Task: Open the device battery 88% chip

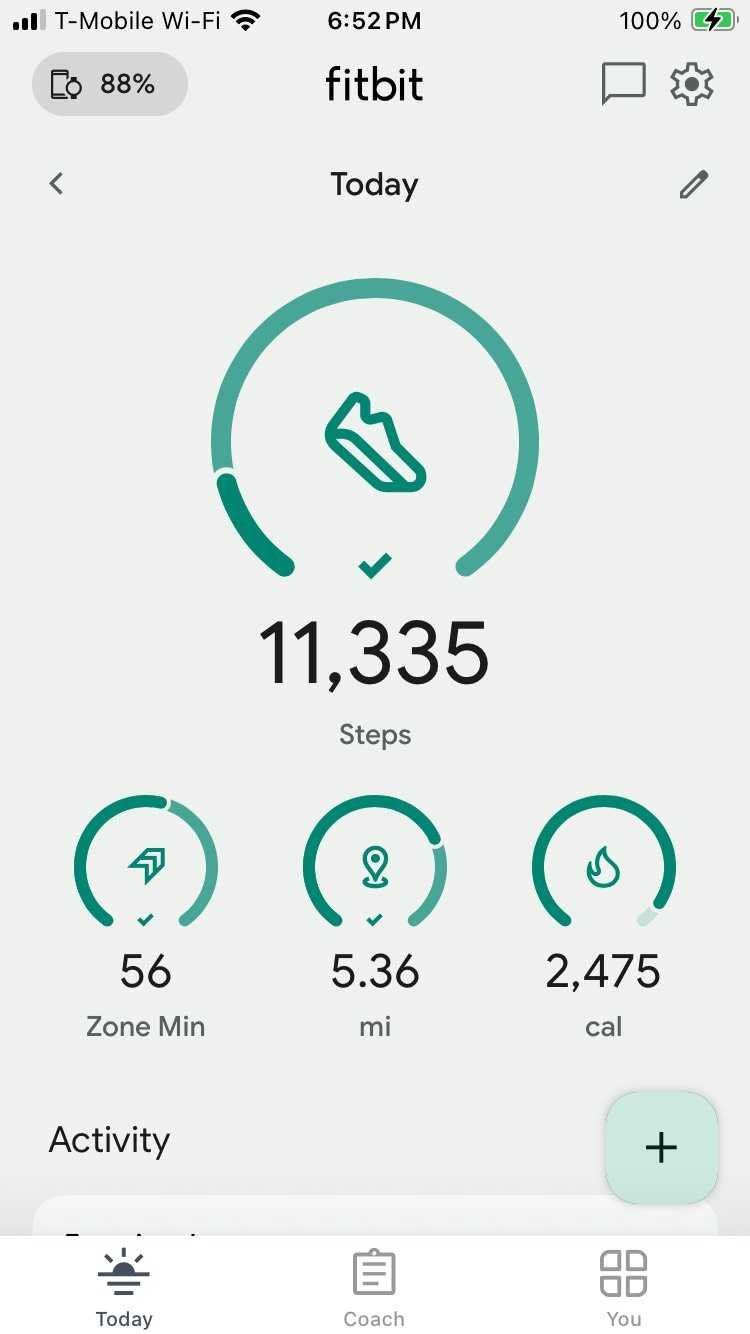Action: click(110, 84)
